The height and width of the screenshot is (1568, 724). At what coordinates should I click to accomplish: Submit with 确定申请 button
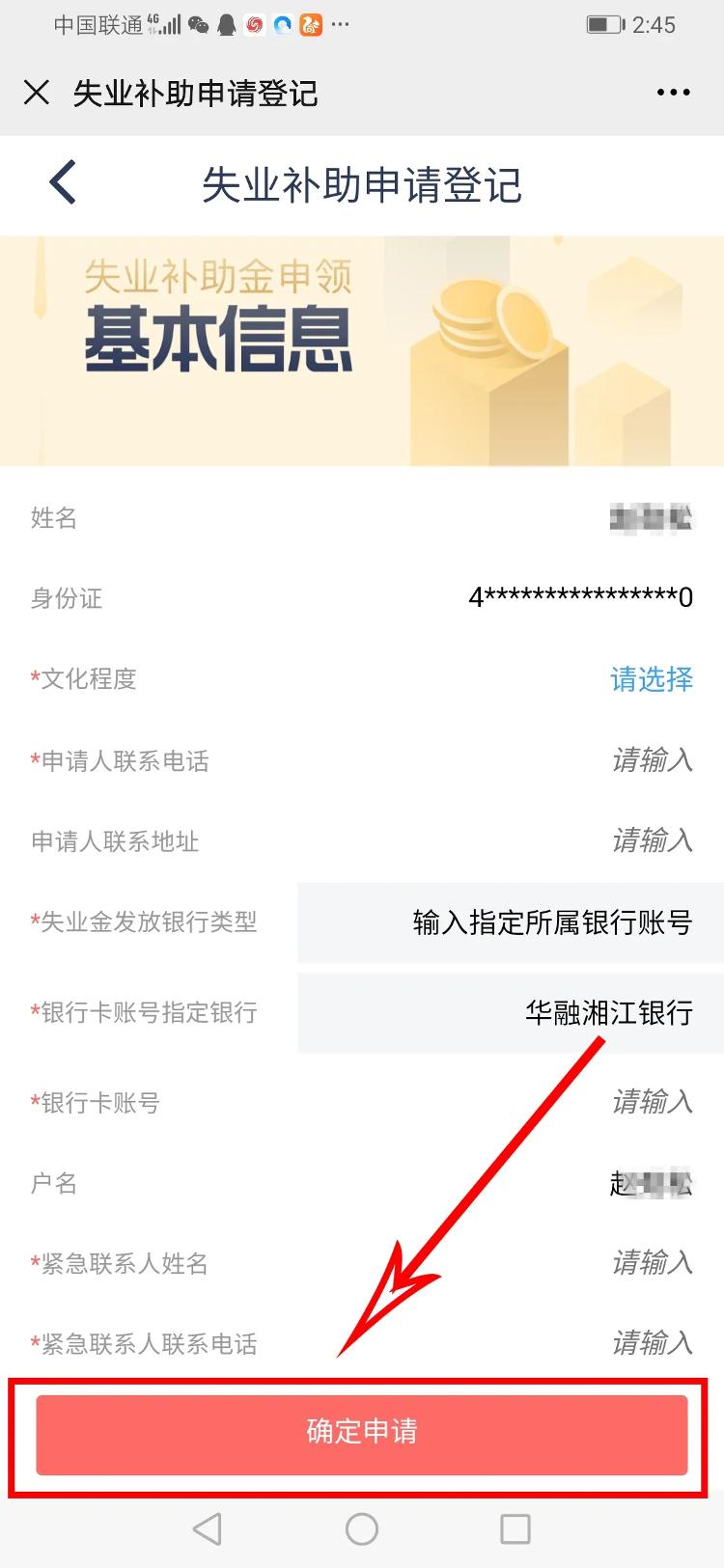click(362, 1434)
